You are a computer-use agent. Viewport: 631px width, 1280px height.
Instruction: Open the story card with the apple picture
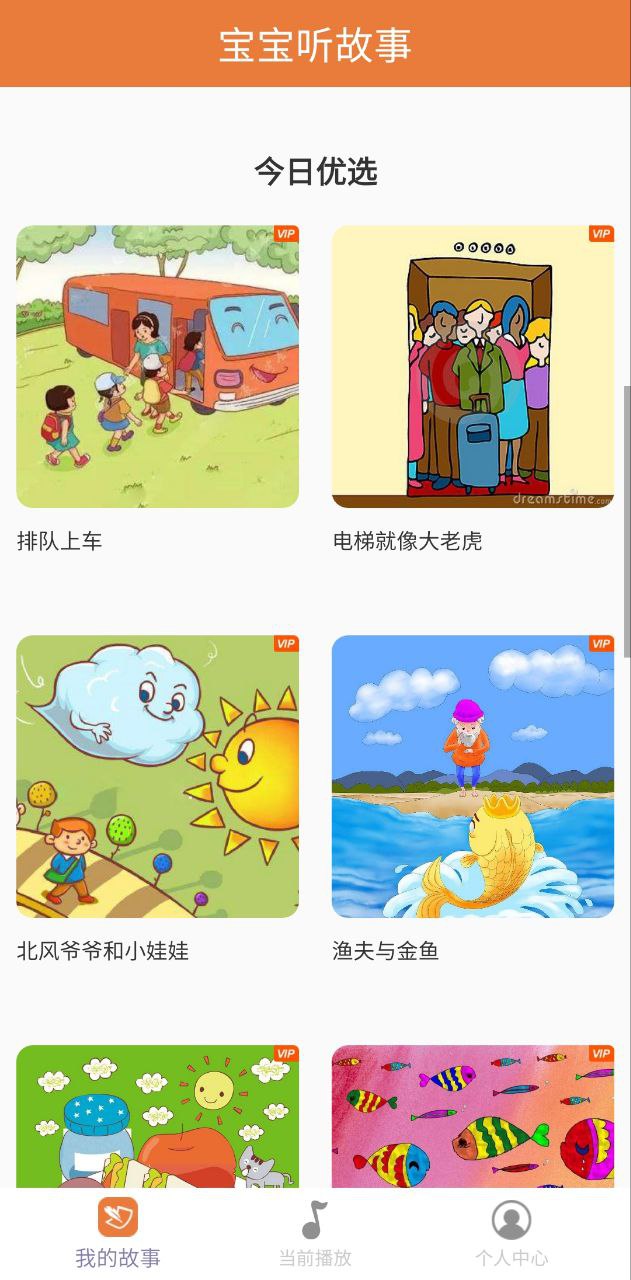click(x=157, y=1115)
